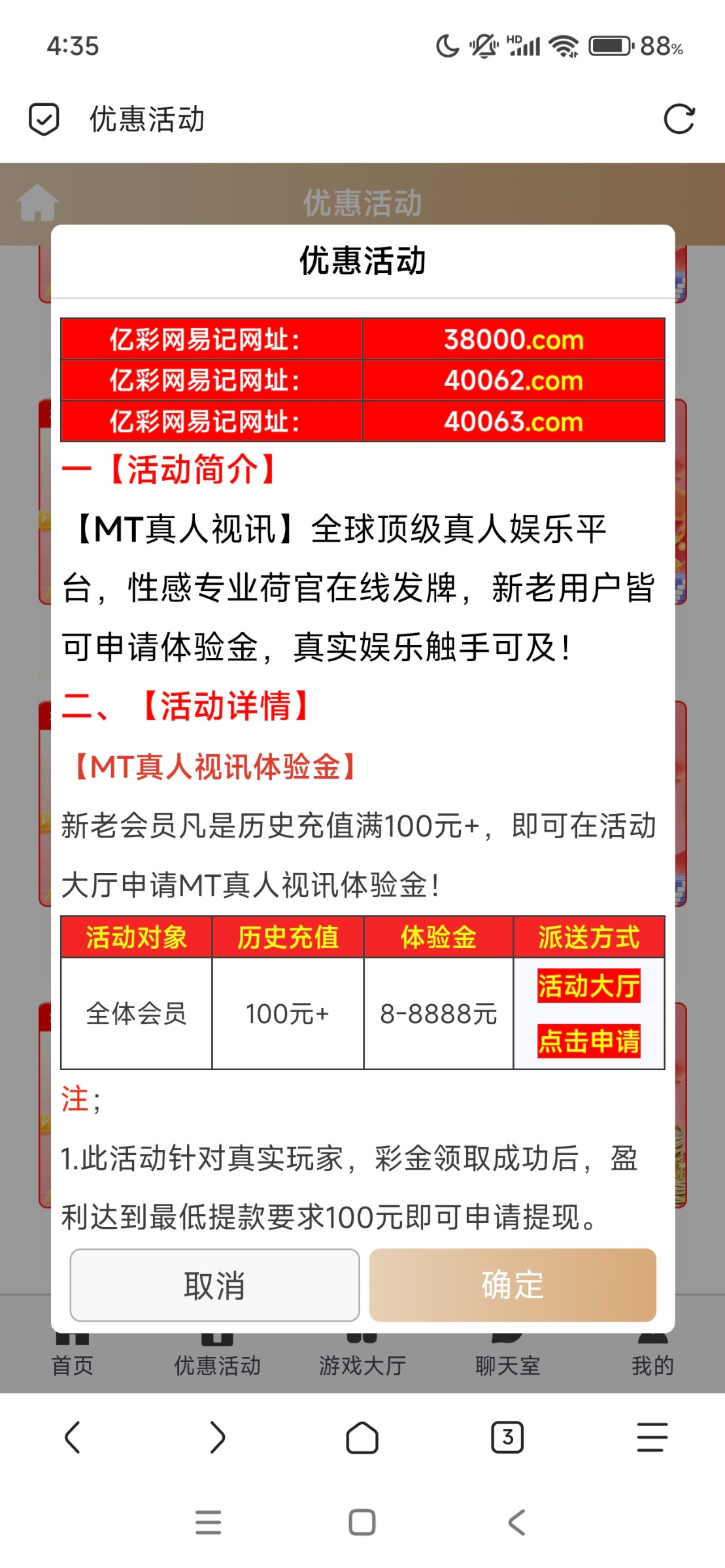Open the browser menu
This screenshot has height=1568, width=725.
(x=652, y=1437)
